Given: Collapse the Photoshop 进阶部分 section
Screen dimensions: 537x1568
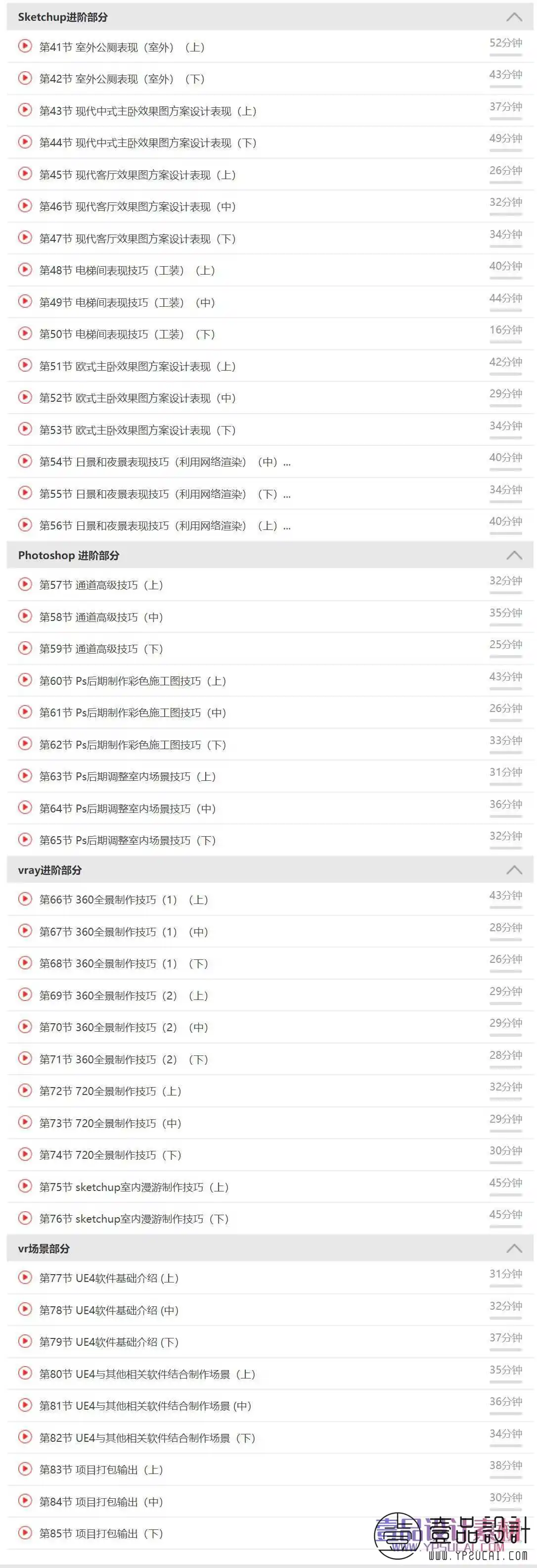Looking at the screenshot, I should [514, 555].
